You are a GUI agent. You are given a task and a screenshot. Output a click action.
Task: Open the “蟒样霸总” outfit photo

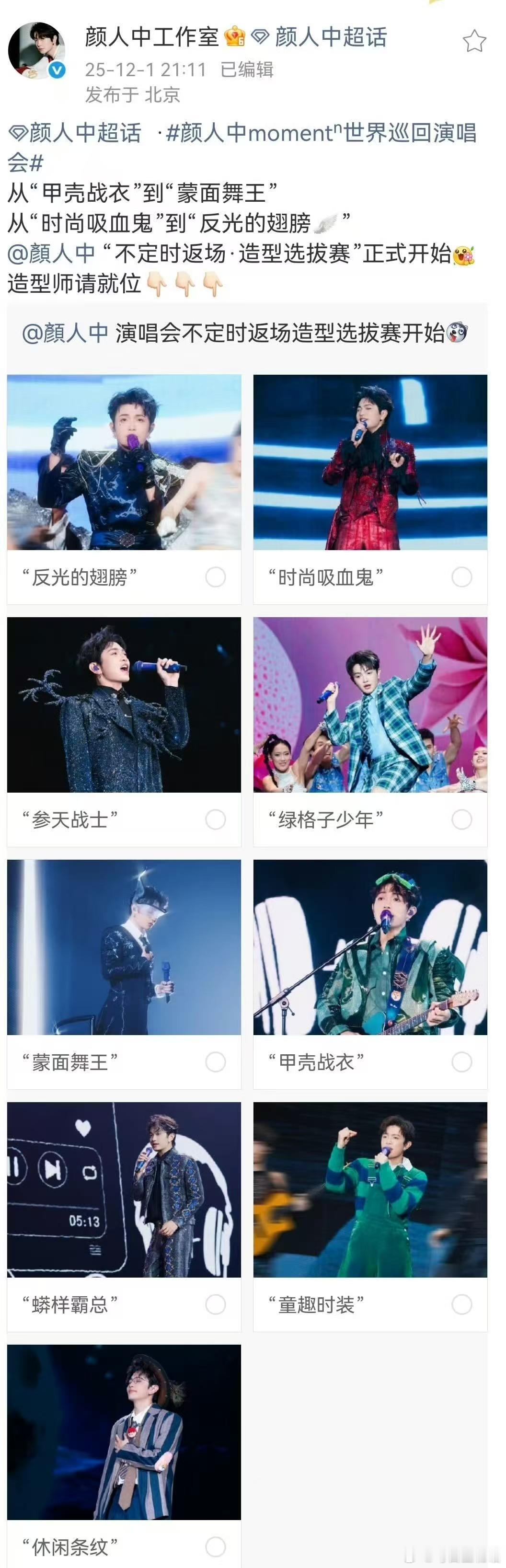124,1189
